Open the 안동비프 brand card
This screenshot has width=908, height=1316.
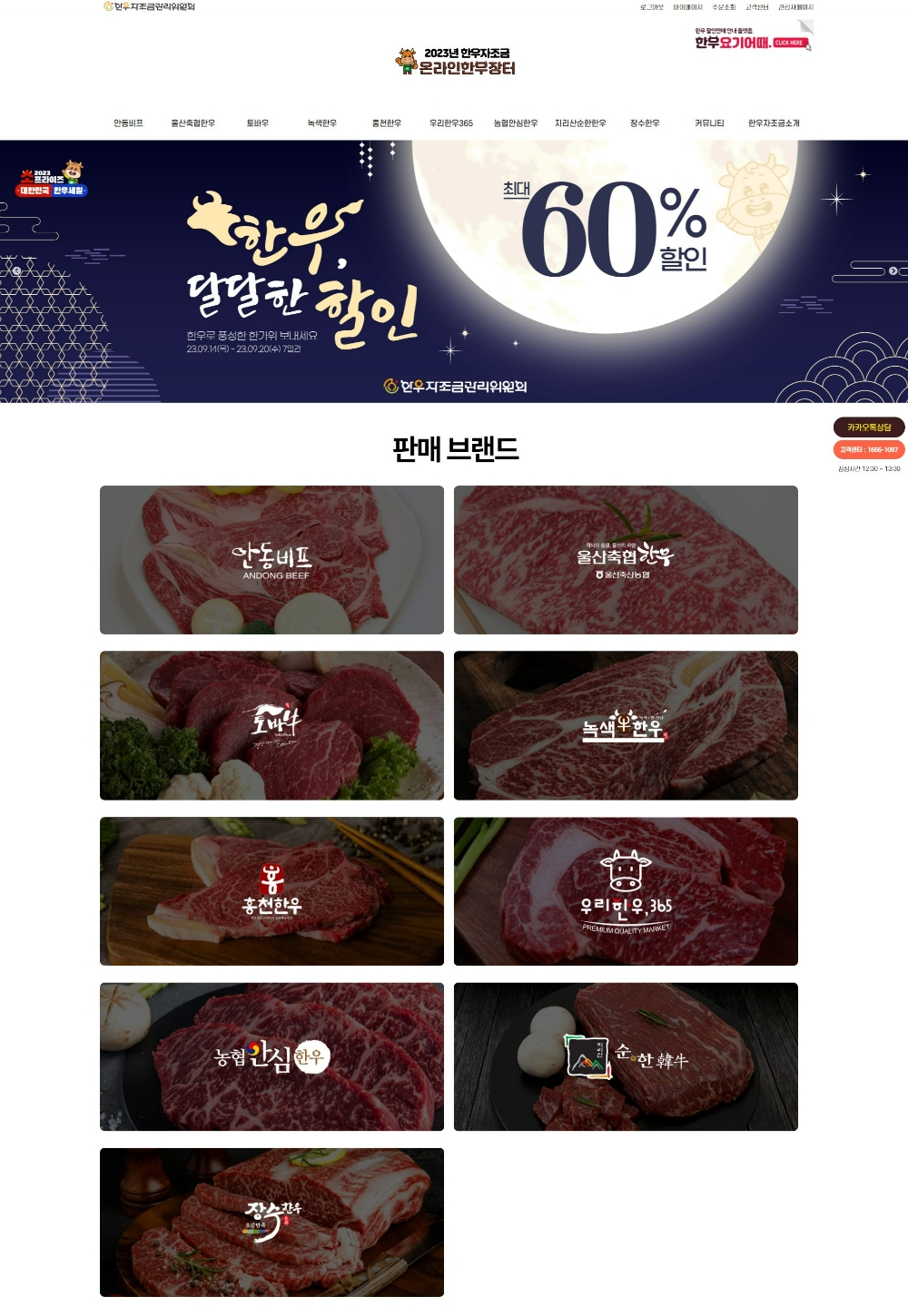click(x=271, y=560)
